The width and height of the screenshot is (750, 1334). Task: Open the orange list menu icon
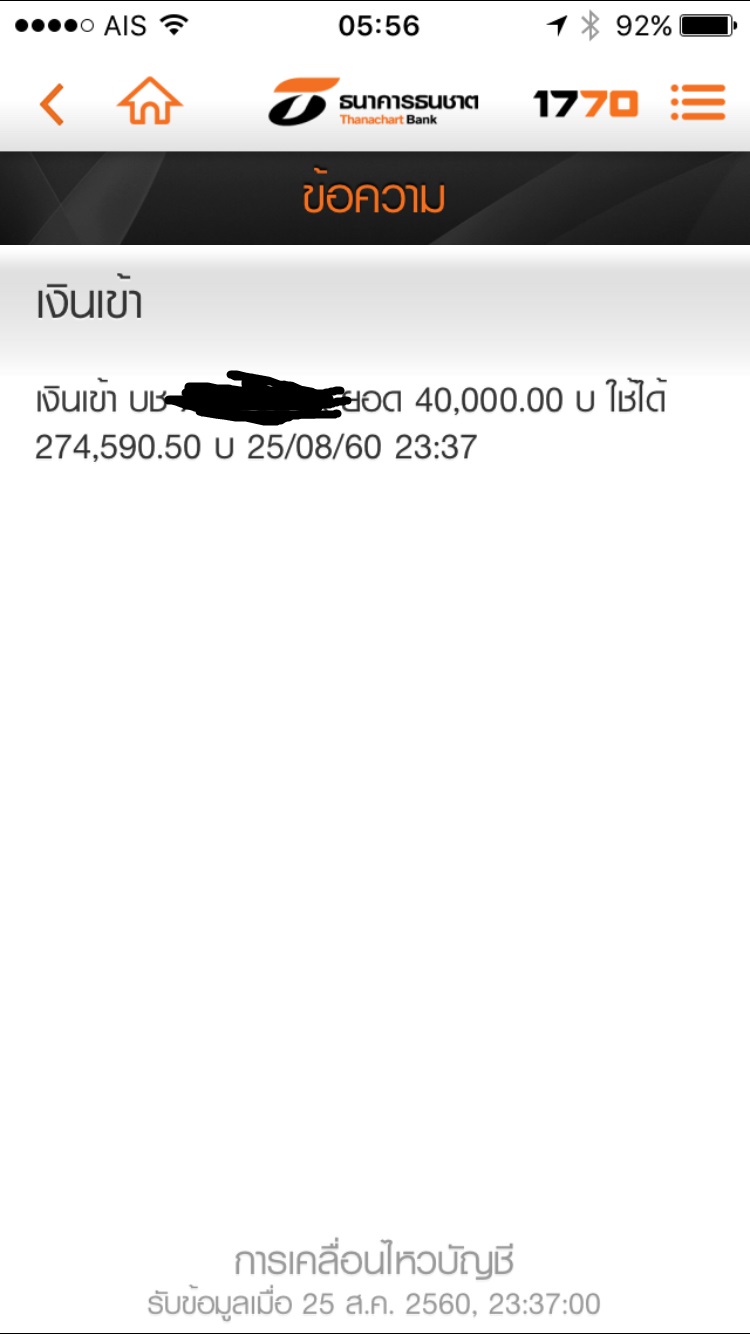click(x=698, y=102)
